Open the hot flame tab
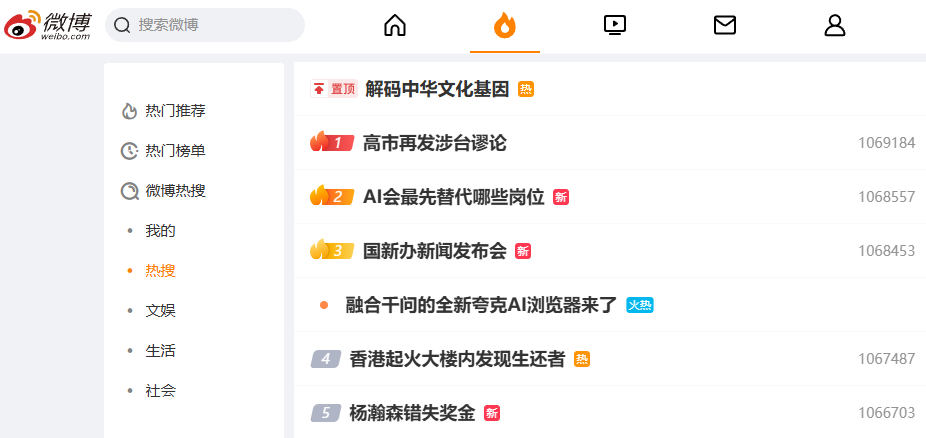926x438 pixels. (x=505, y=25)
